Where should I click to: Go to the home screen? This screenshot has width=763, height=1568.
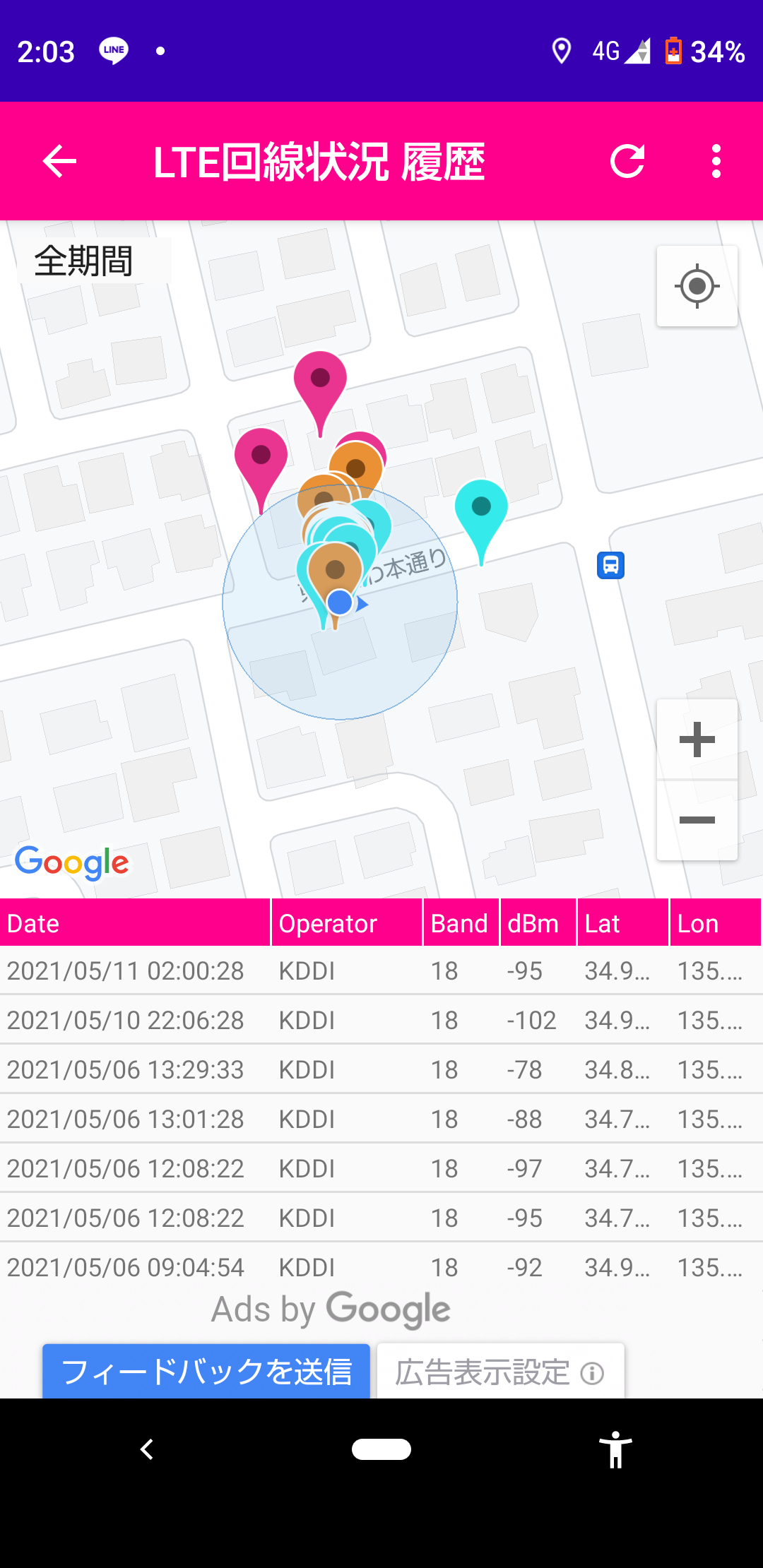coord(381,1449)
